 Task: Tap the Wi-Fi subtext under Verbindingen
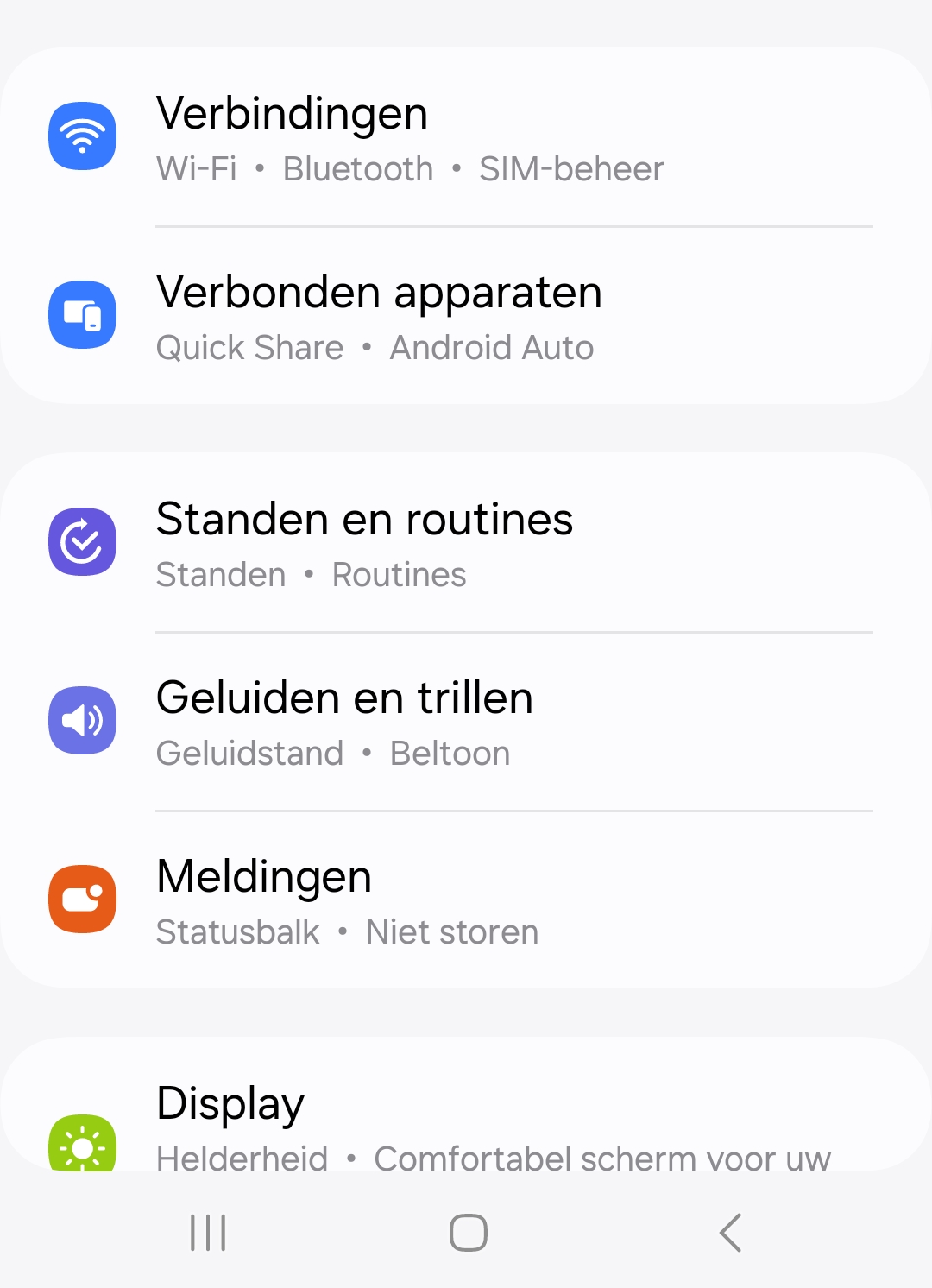pyautogui.click(x=197, y=169)
